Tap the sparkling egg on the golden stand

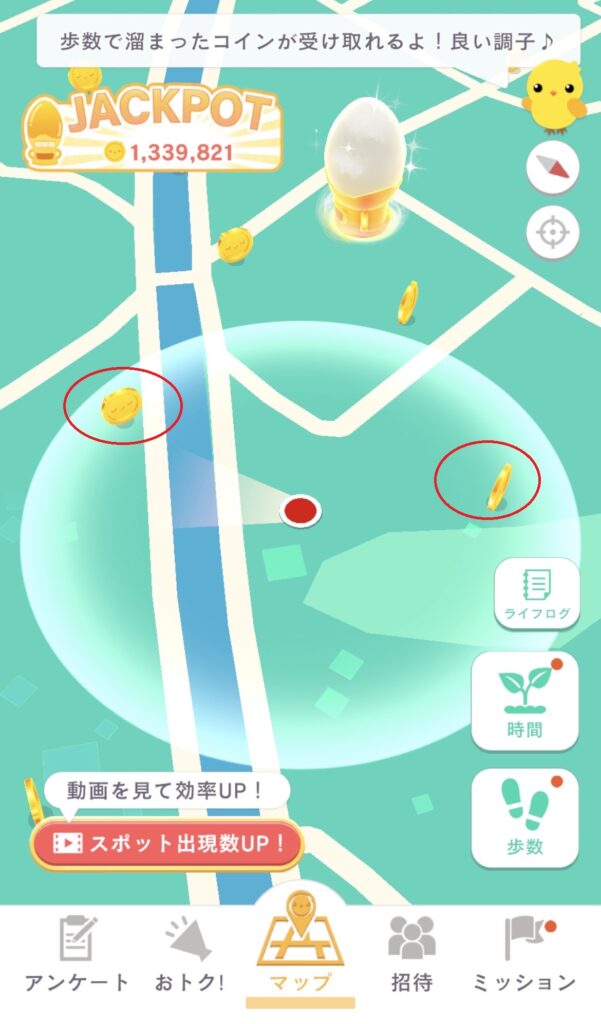[365, 162]
